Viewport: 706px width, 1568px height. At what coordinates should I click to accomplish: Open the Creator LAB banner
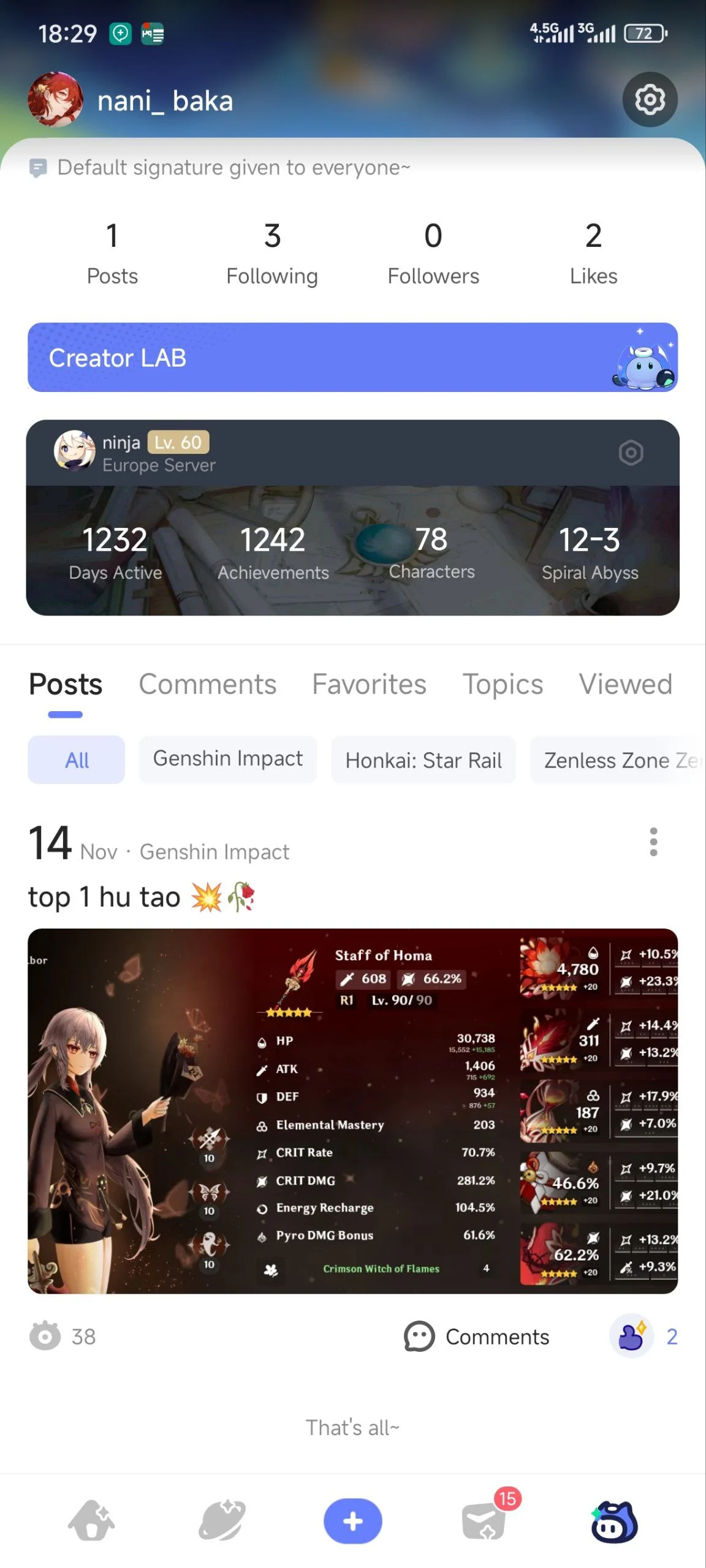352,357
